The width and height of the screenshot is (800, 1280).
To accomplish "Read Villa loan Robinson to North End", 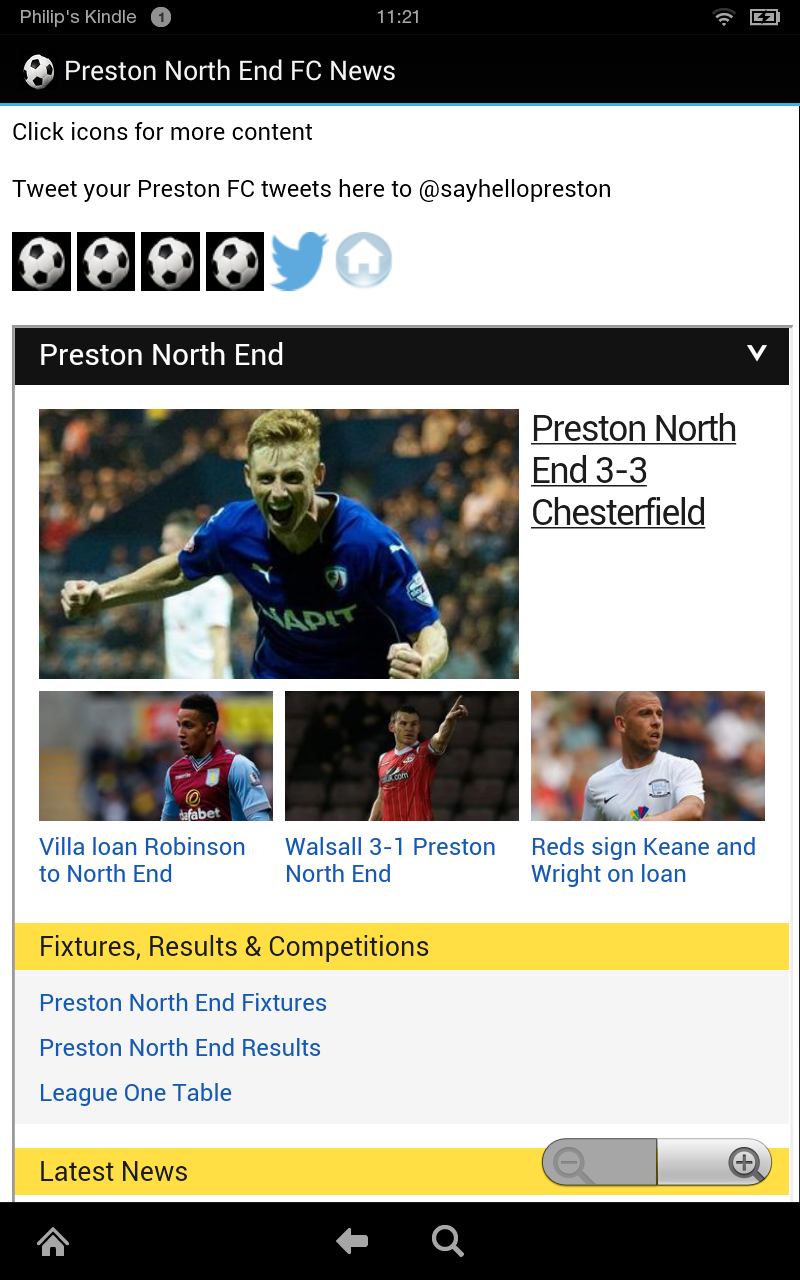I will 142,860.
